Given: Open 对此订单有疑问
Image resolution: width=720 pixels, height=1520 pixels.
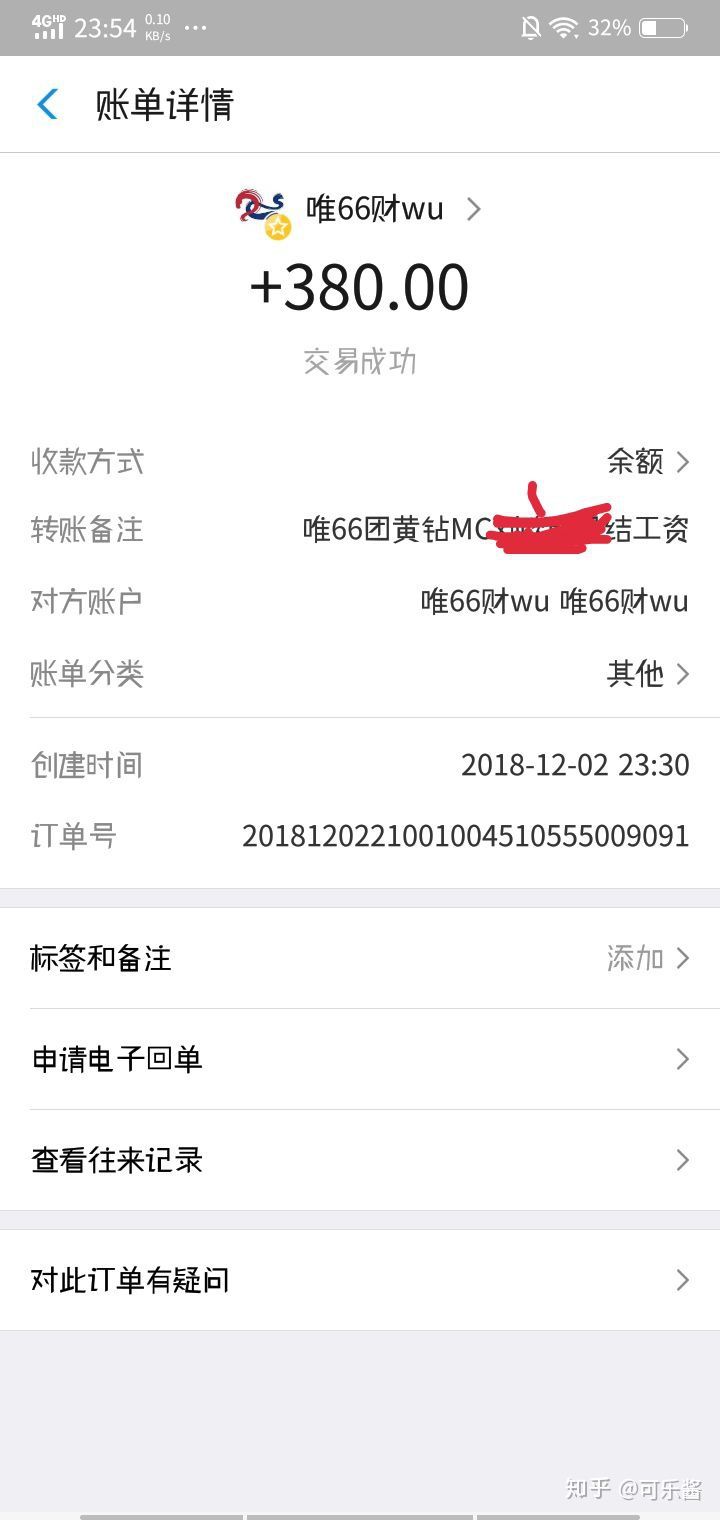Looking at the screenshot, I should pos(360,1280).
